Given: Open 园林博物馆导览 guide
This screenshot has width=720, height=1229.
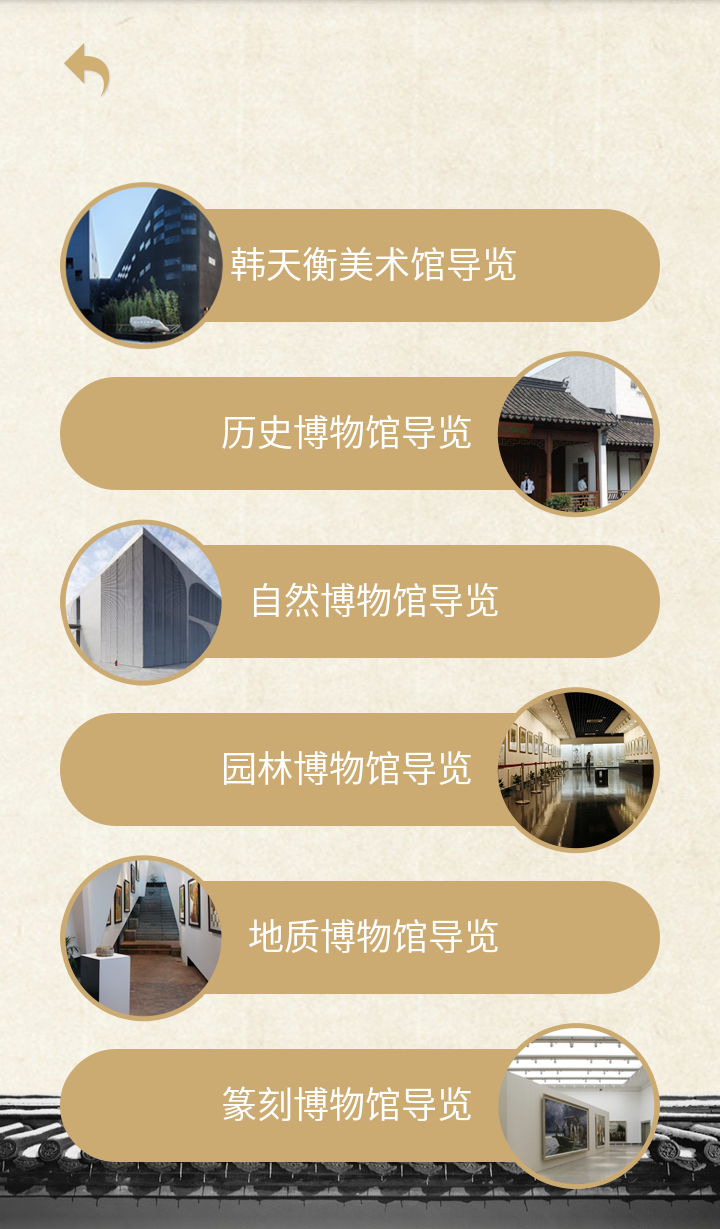Looking at the screenshot, I should 346,769.
